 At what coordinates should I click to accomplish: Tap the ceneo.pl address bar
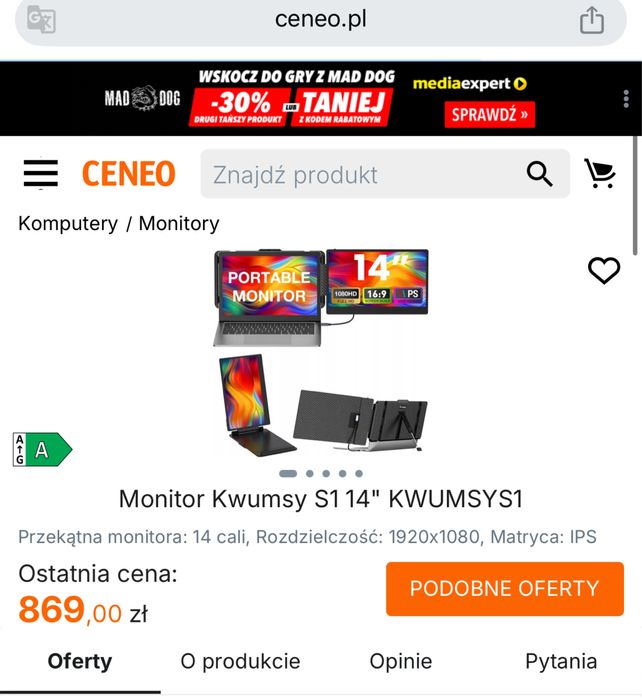coord(320,20)
